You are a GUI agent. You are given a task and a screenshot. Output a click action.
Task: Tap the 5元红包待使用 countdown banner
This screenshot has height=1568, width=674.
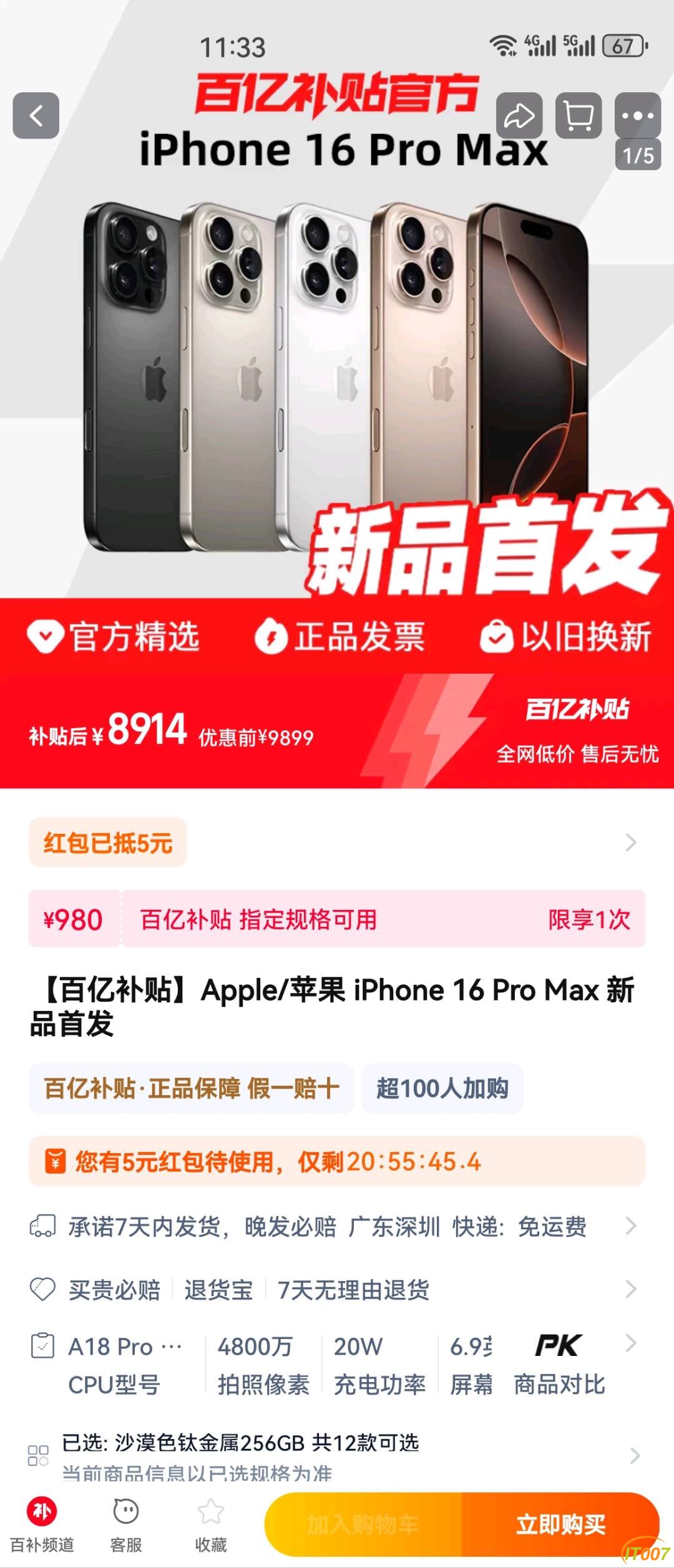click(x=337, y=1161)
